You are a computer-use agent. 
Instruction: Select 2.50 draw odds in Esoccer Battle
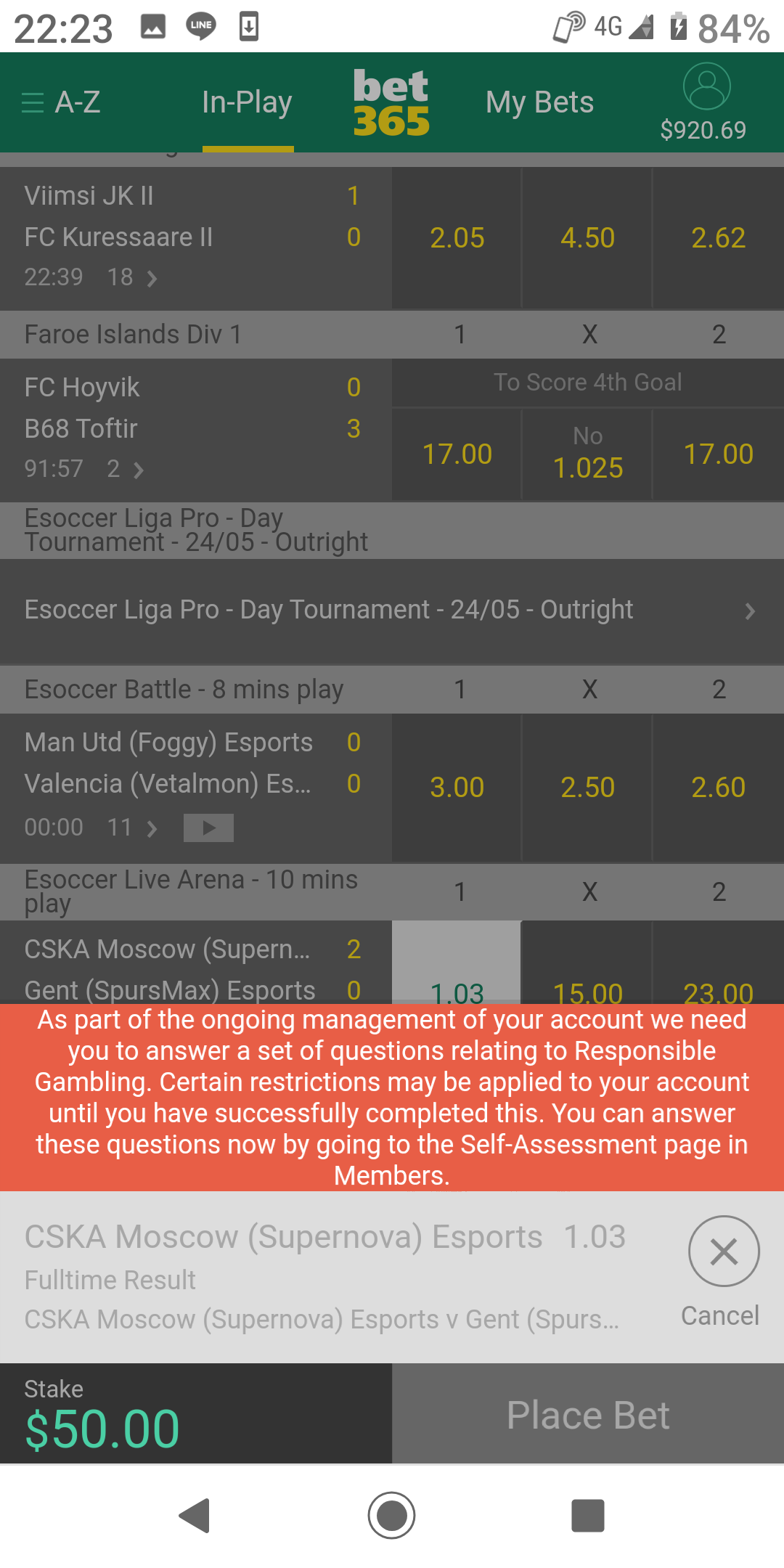point(587,788)
